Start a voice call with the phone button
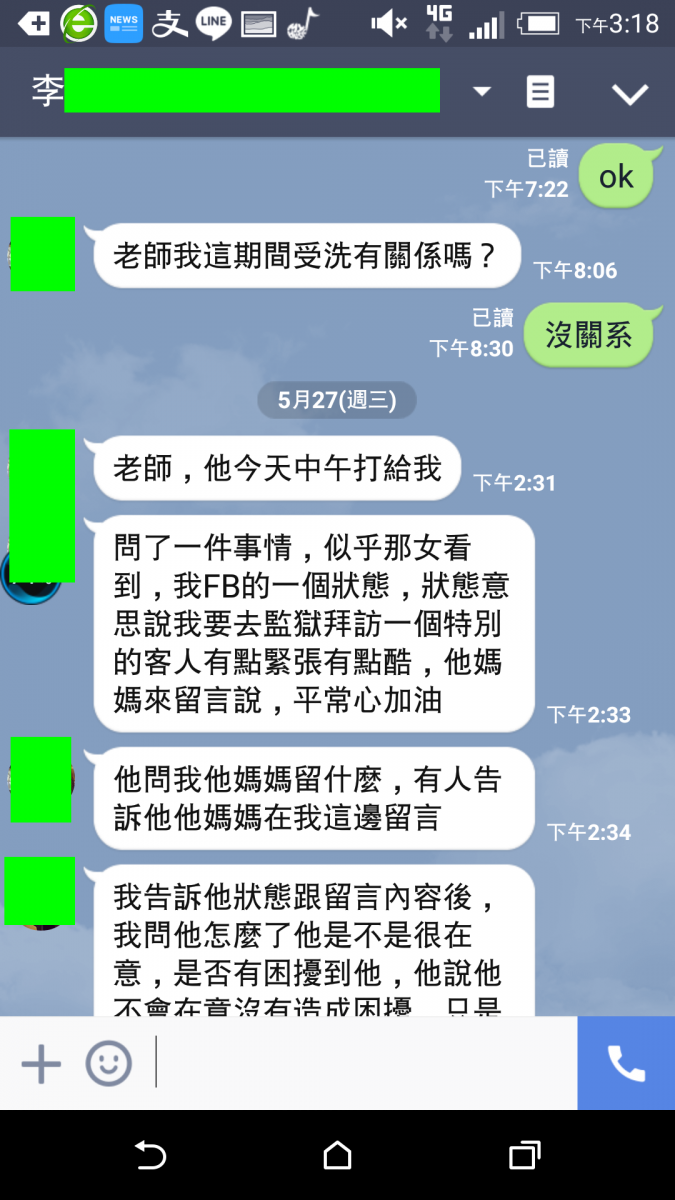This screenshot has height=1200, width=675. [626, 1064]
